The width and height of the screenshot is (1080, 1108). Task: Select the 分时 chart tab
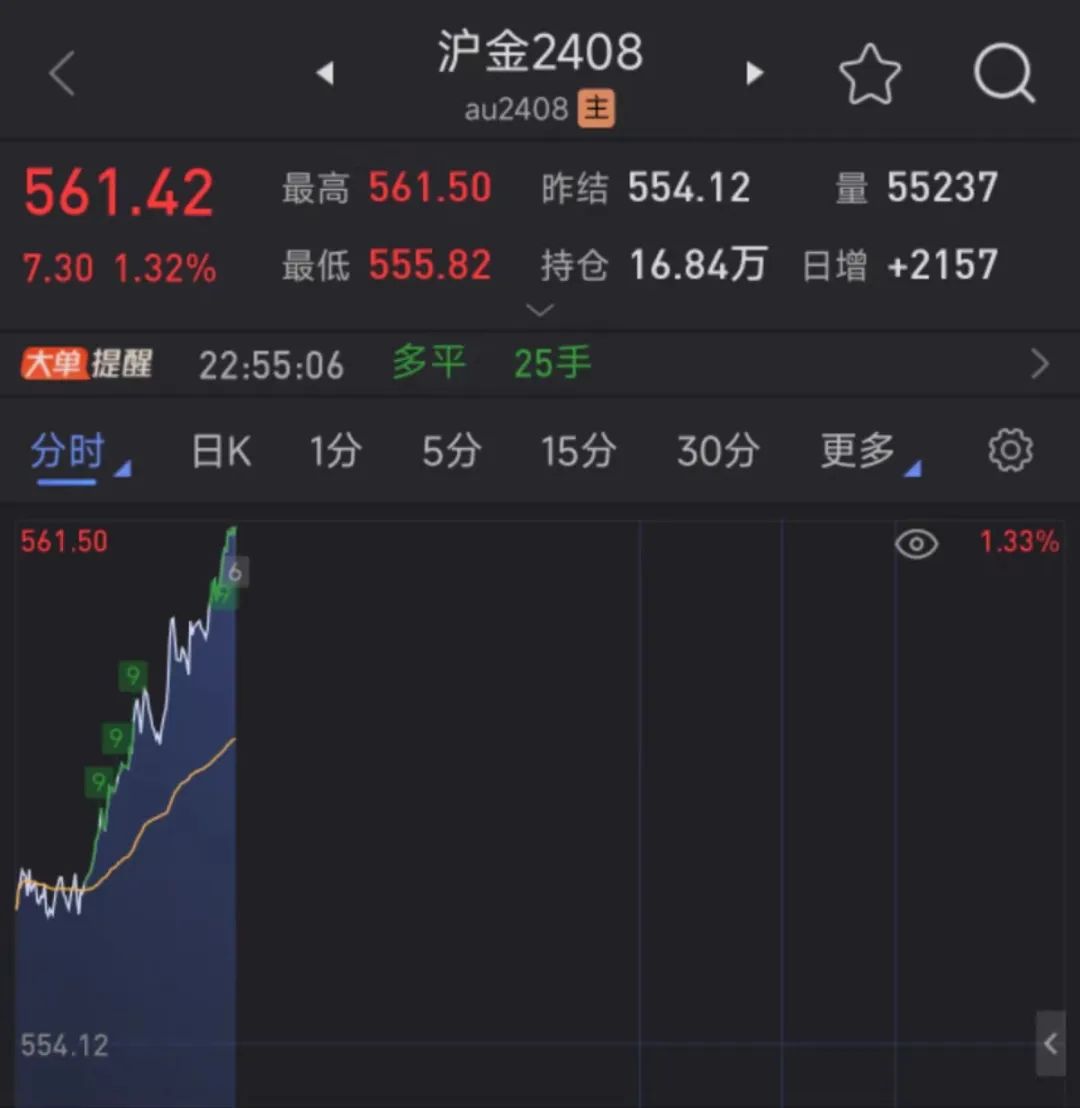tap(68, 452)
